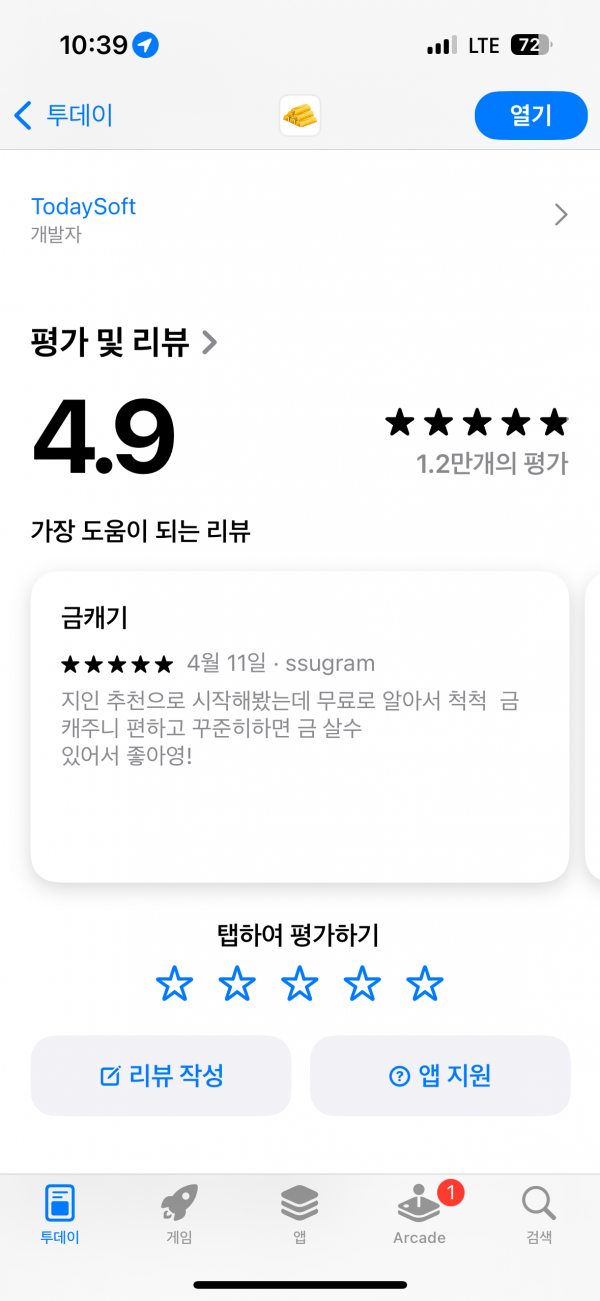Switch to the 앱 tab

point(299,1214)
